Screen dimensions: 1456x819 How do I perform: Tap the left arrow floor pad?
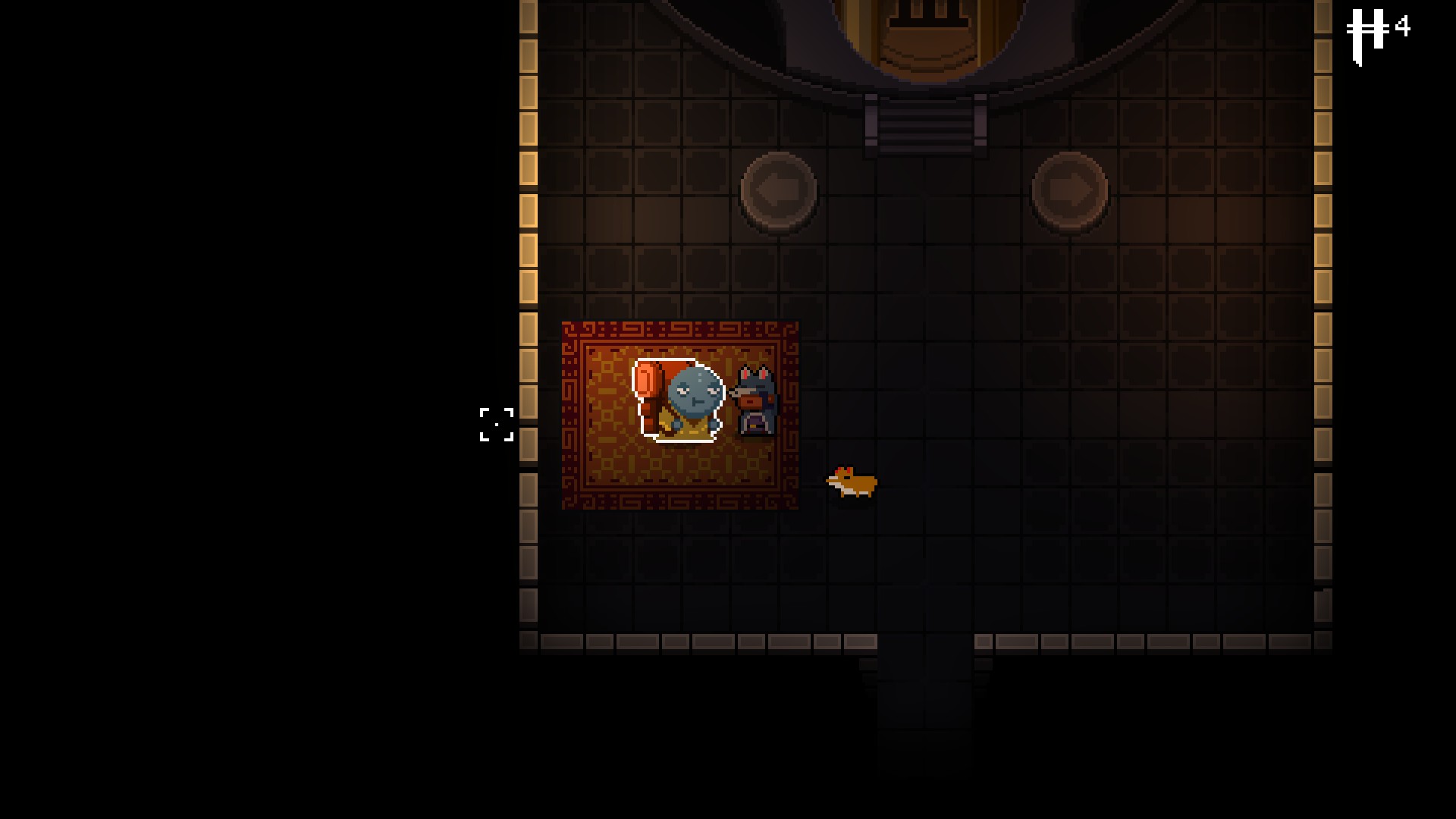[x=778, y=190]
